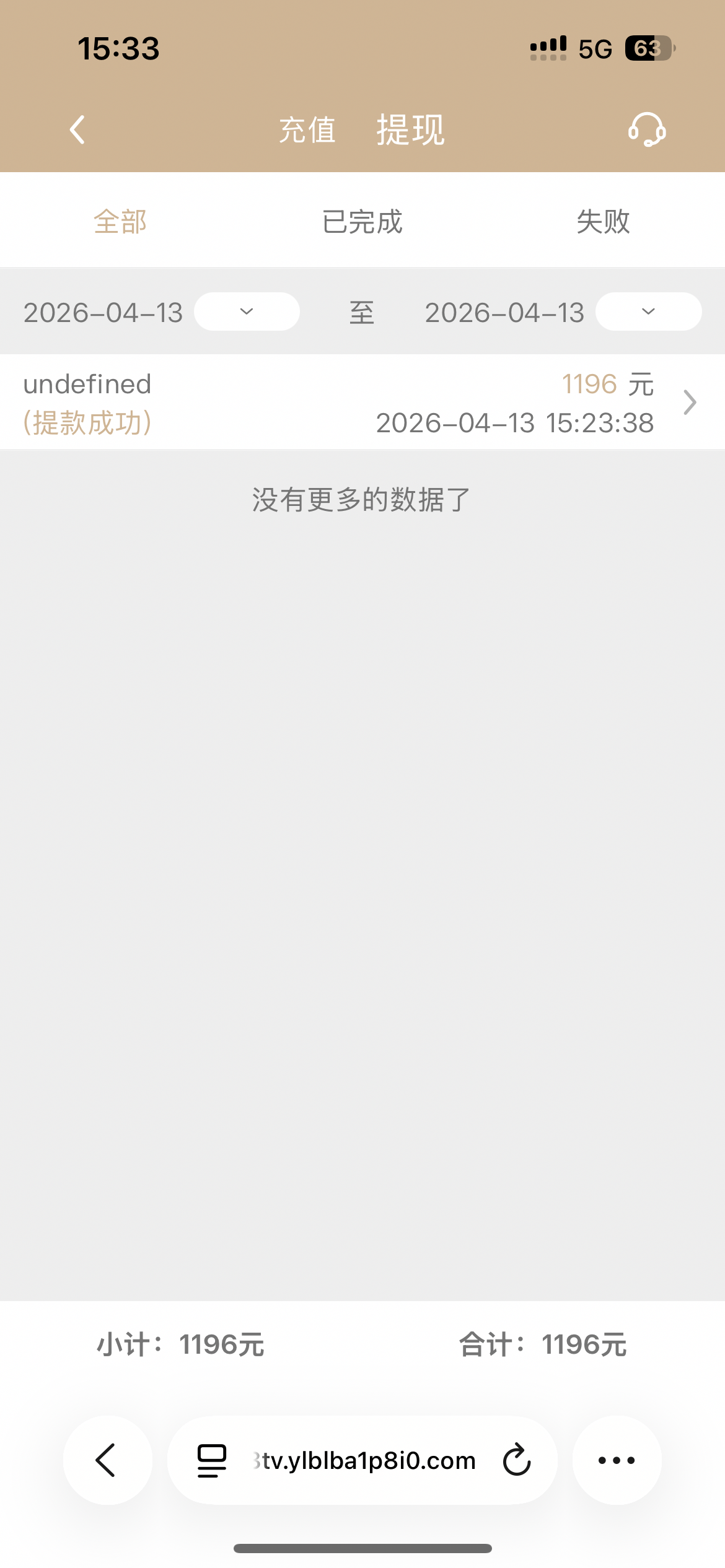Show 全部 records
The height and width of the screenshot is (1568, 725).
pos(120,222)
